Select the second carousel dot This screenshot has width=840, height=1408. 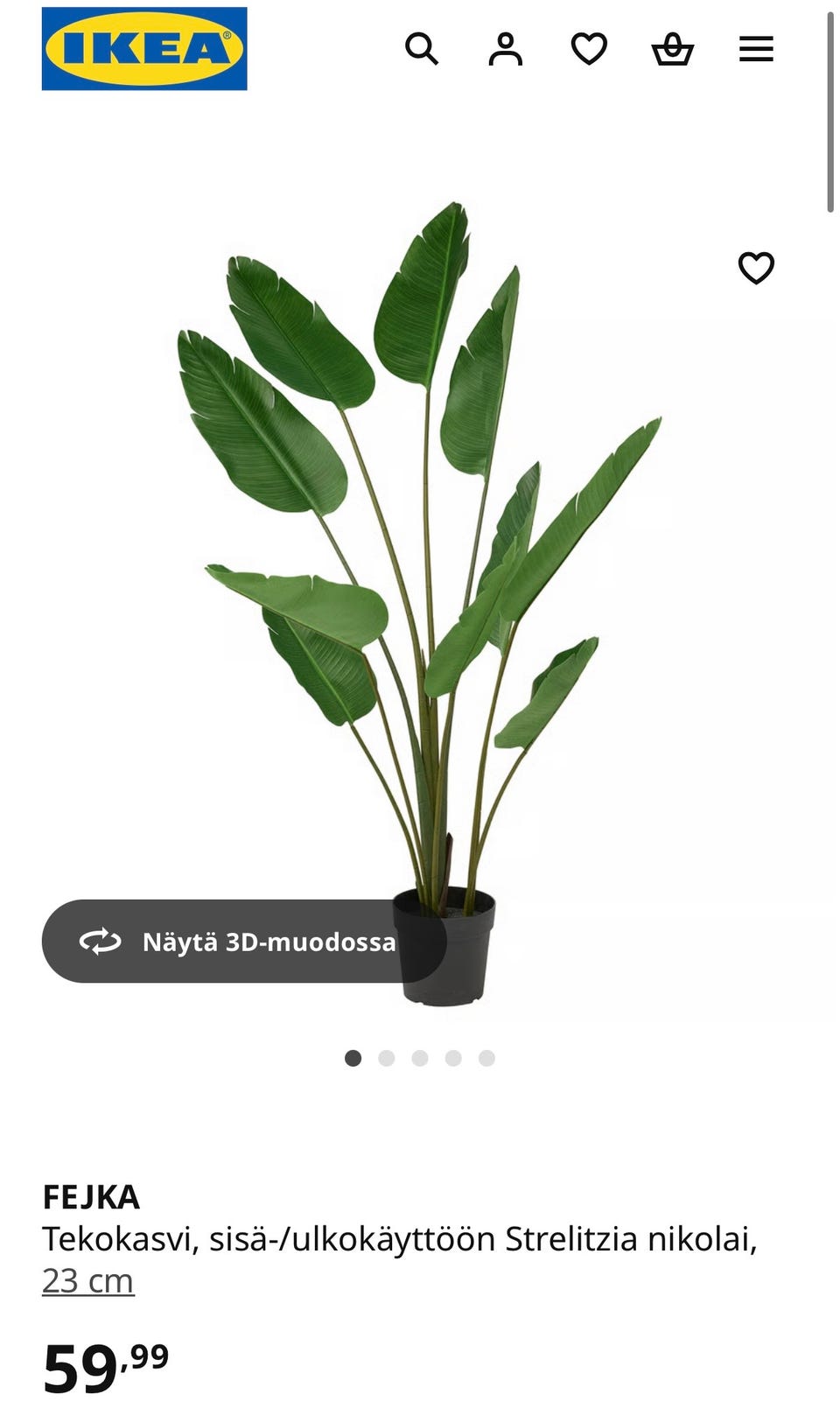[387, 1058]
